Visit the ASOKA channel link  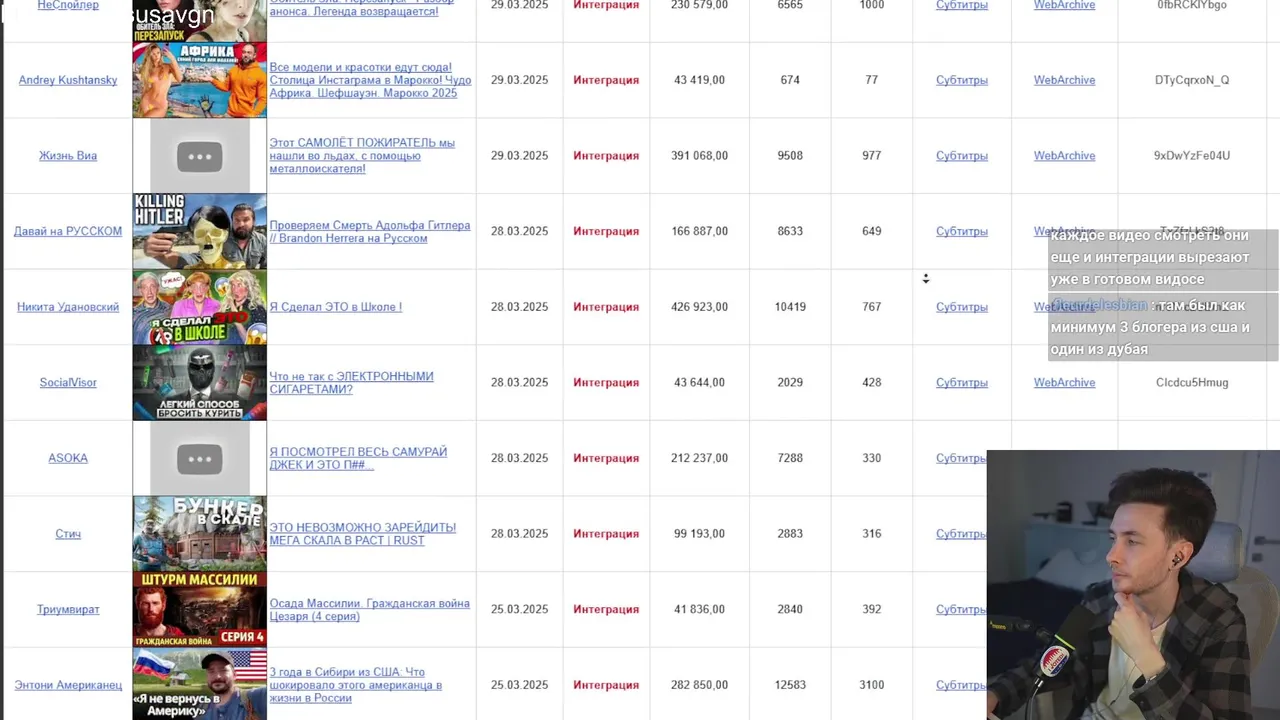pos(68,458)
